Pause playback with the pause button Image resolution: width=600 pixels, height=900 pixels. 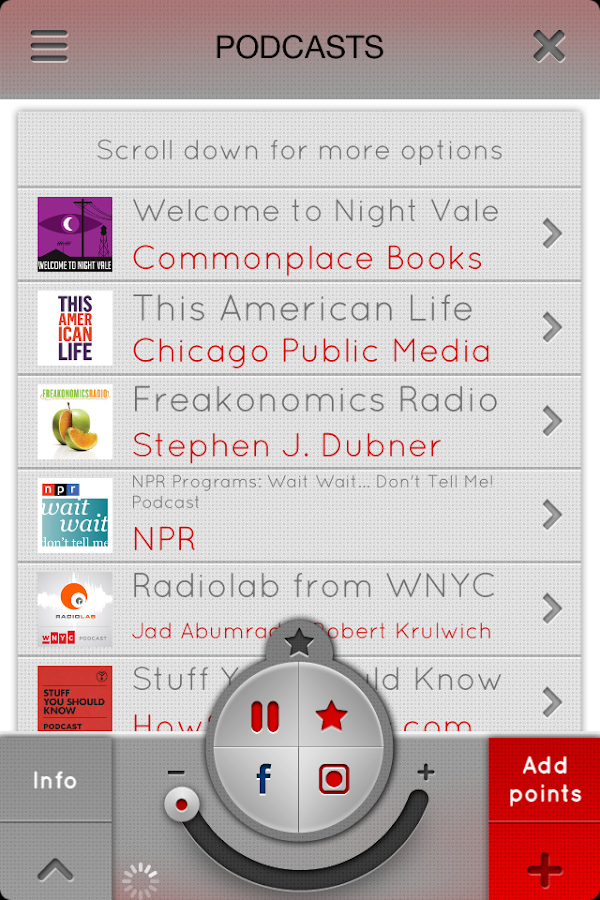(265, 717)
